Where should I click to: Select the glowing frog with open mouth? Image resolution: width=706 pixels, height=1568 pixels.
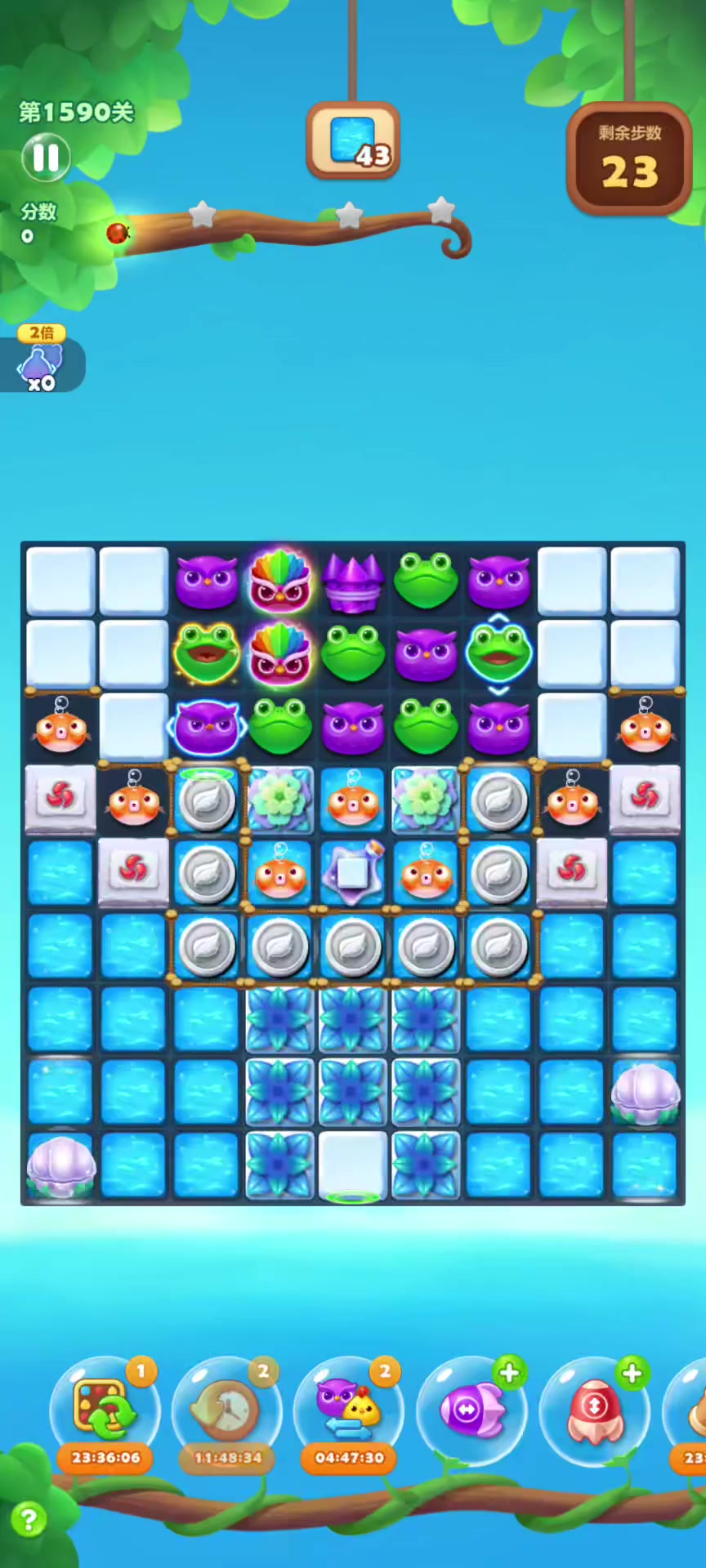coord(207,653)
